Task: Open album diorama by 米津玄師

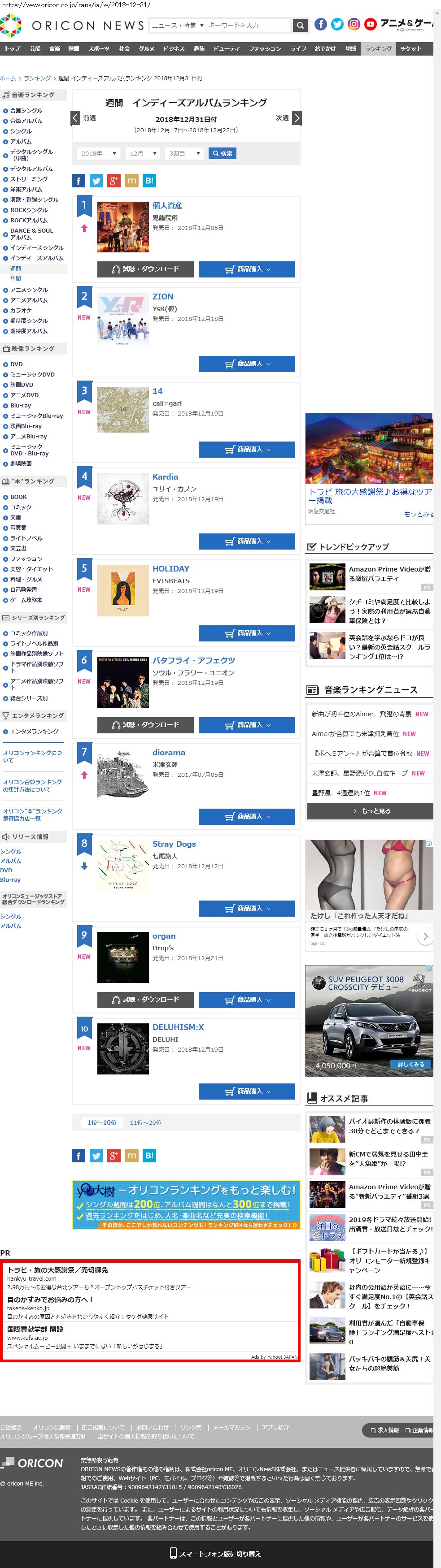Action: [x=168, y=752]
